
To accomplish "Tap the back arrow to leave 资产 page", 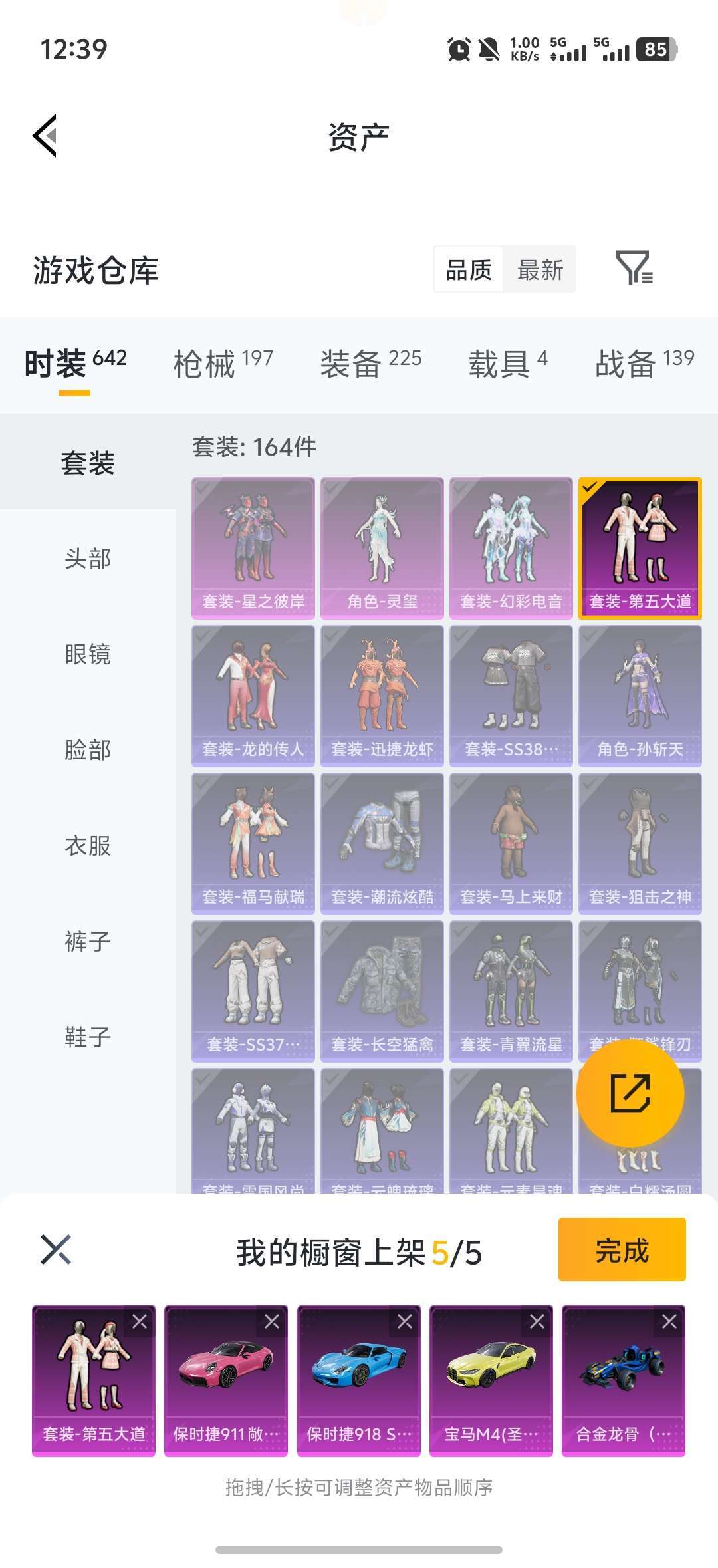I will (x=45, y=135).
